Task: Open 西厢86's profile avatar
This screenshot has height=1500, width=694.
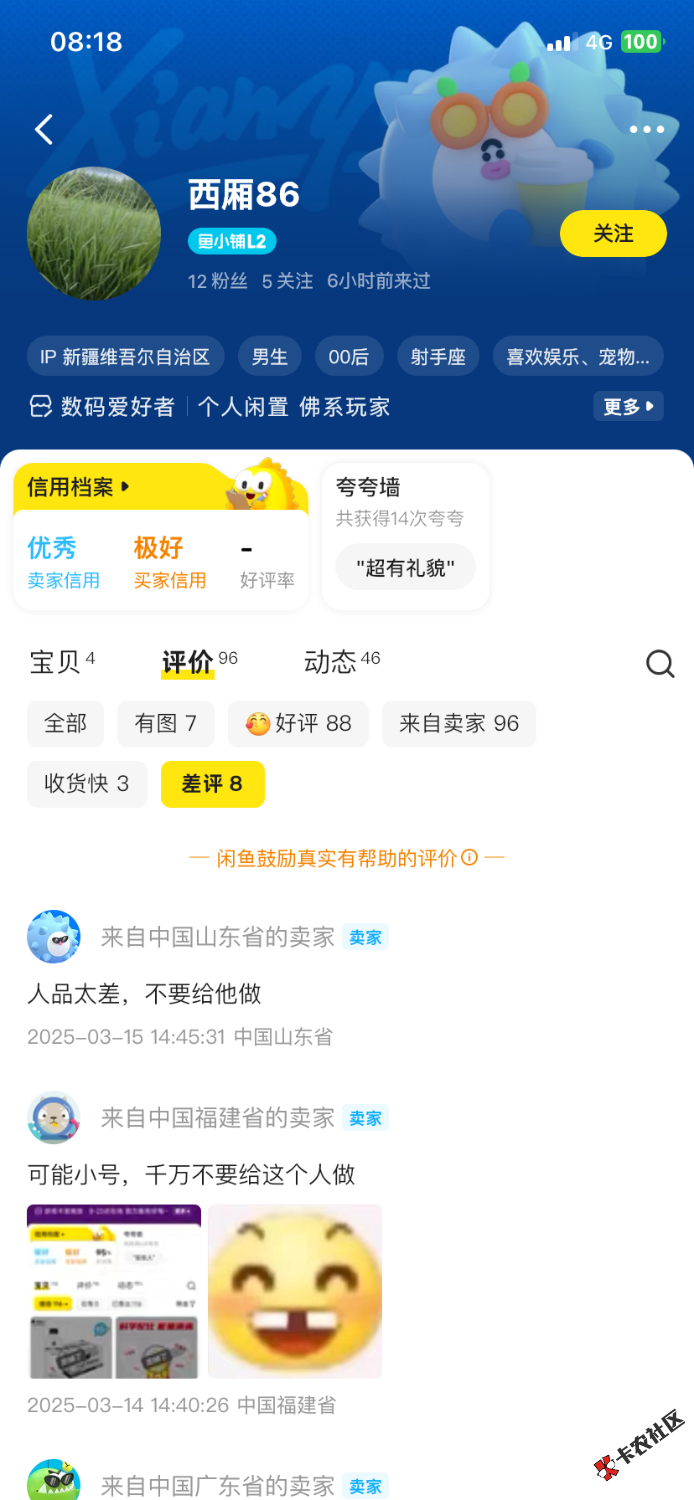Action: tap(94, 234)
